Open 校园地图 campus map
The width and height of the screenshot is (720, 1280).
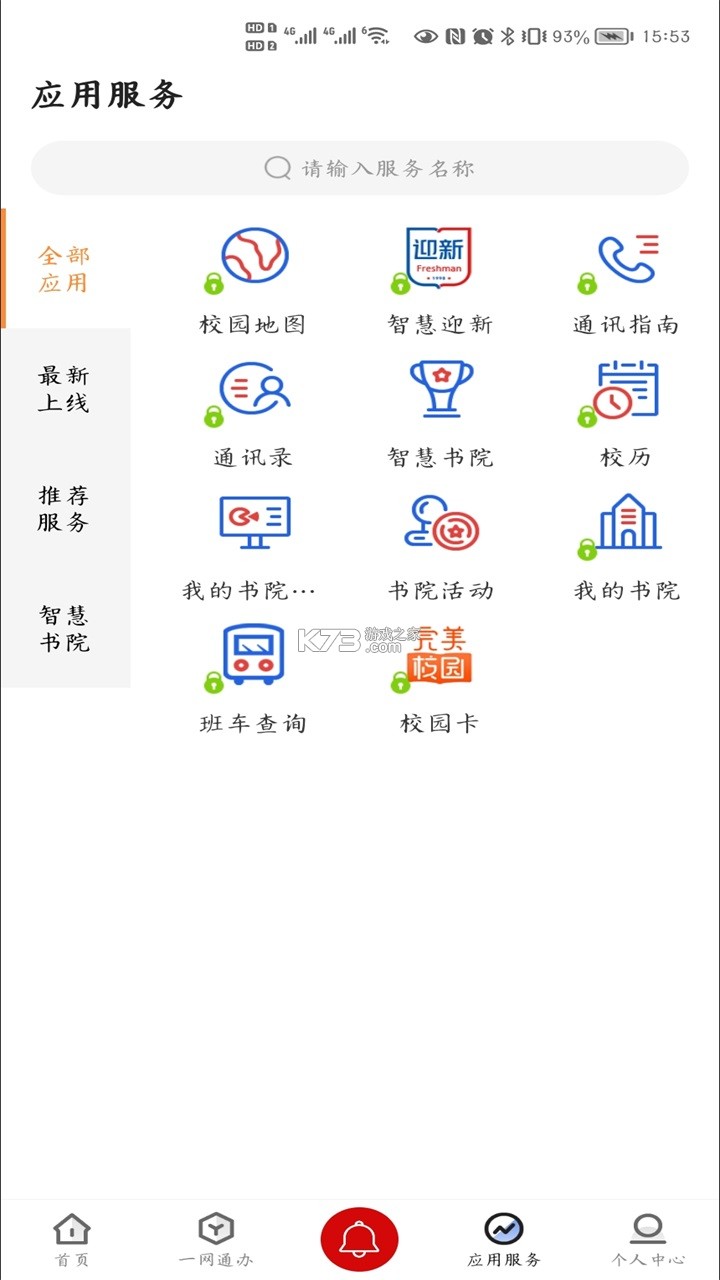pos(253,280)
